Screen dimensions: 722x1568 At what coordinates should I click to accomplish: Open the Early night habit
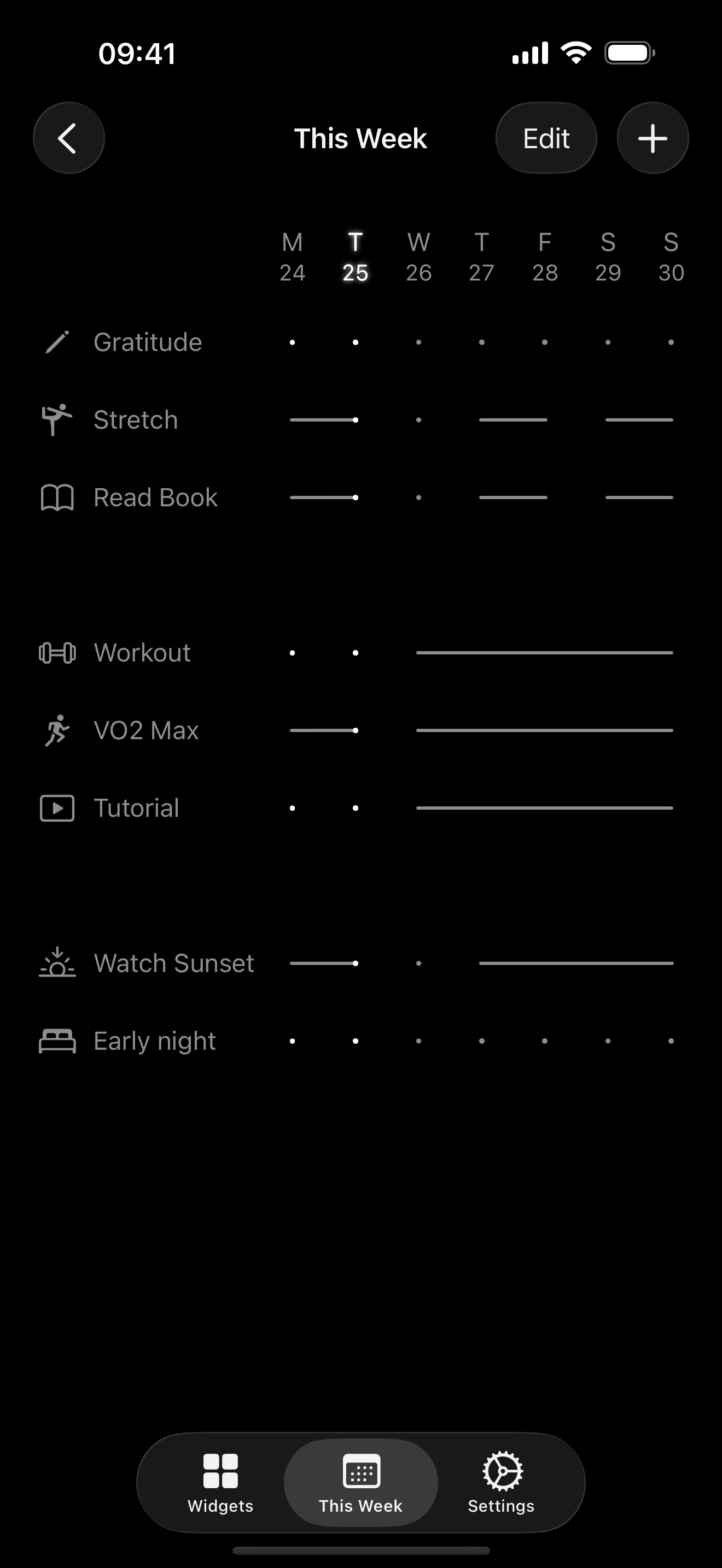(155, 1041)
